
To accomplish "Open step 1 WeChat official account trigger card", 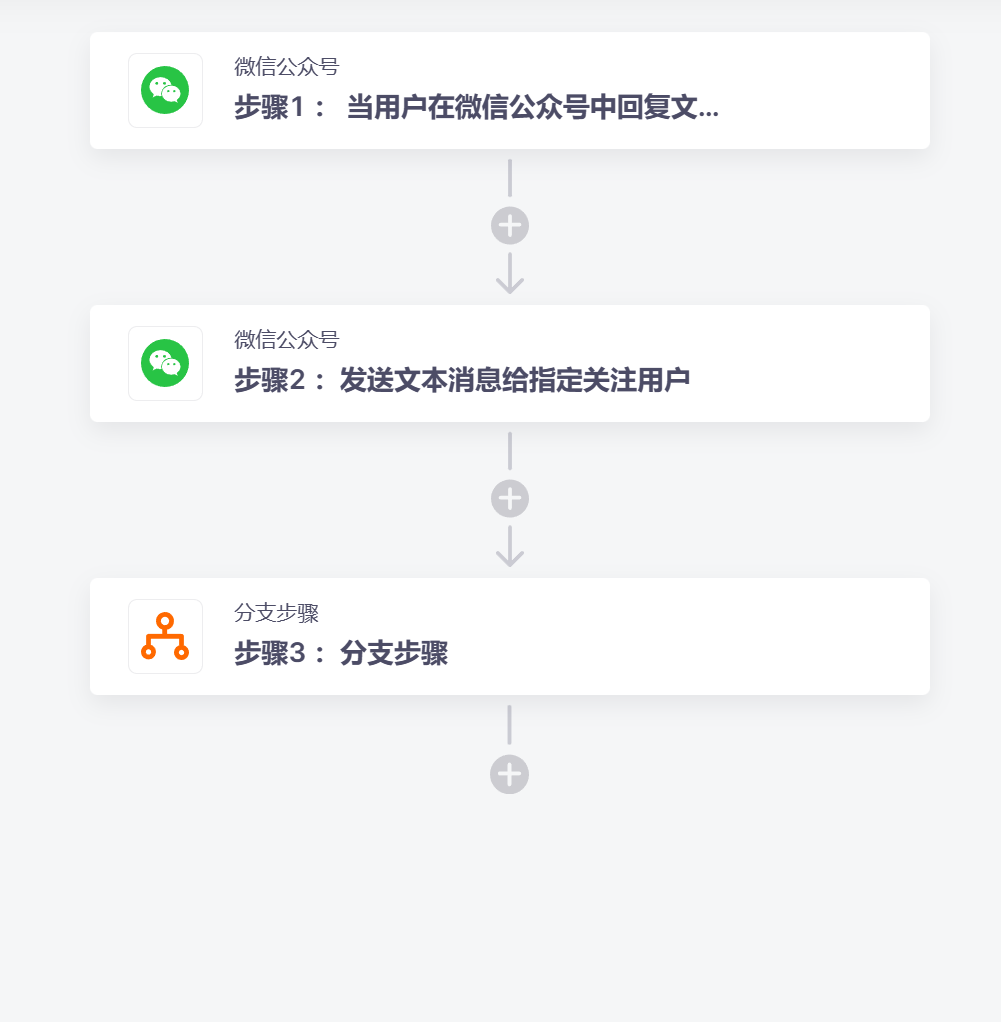I will pyautogui.click(x=510, y=91).
